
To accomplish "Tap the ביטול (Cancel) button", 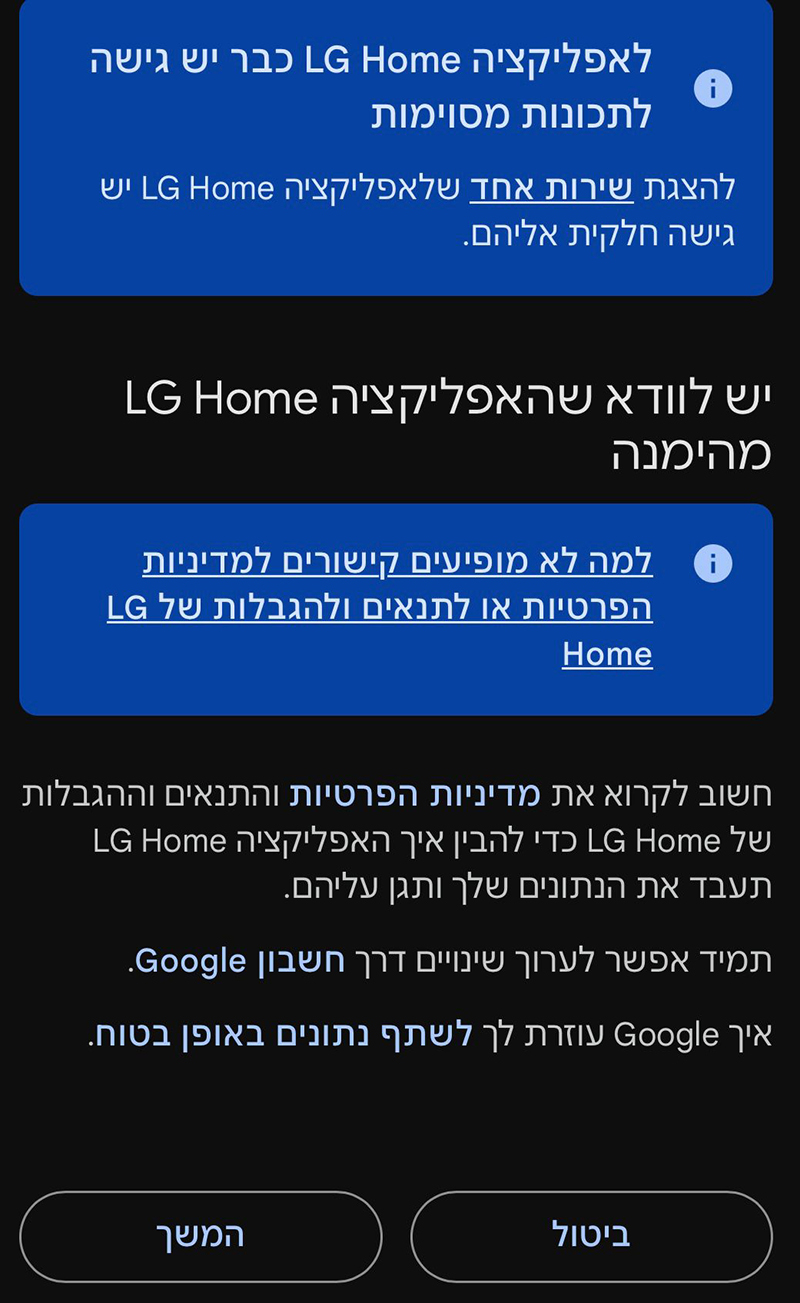I will coord(591,1236).
